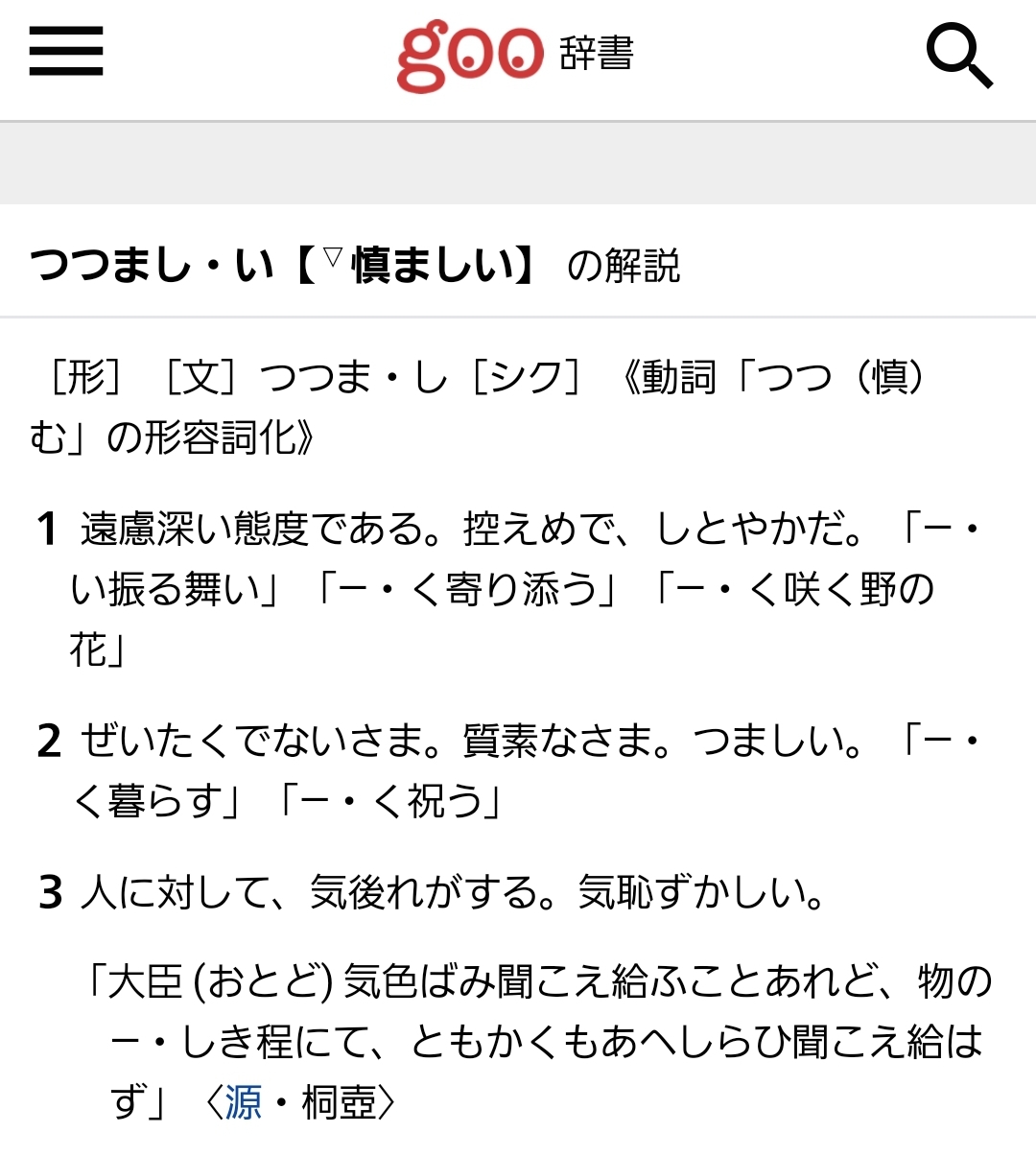Open the hamburger menu
Screen dimensions: 1036x1156
point(65,51)
